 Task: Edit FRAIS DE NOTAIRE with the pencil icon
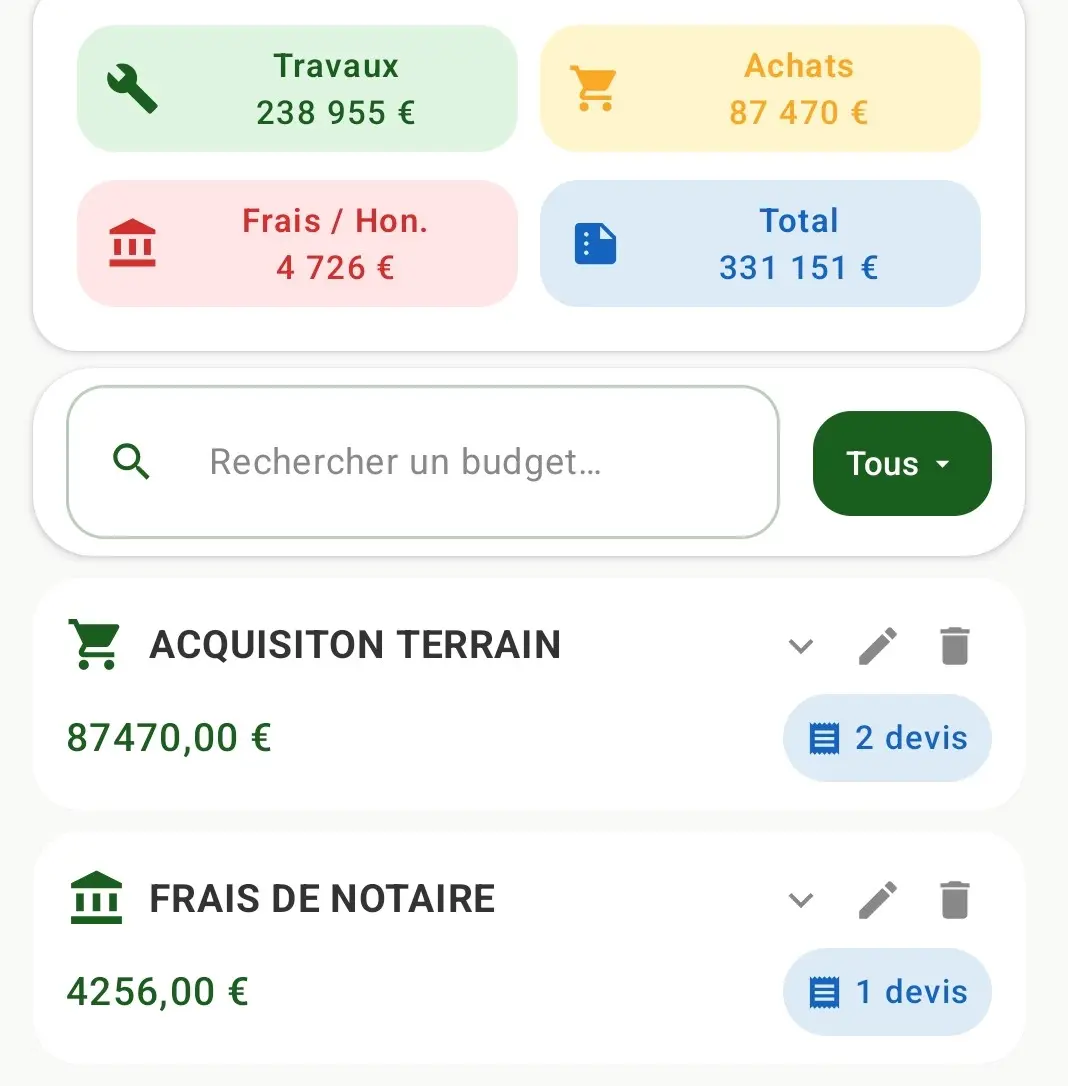tap(878, 899)
